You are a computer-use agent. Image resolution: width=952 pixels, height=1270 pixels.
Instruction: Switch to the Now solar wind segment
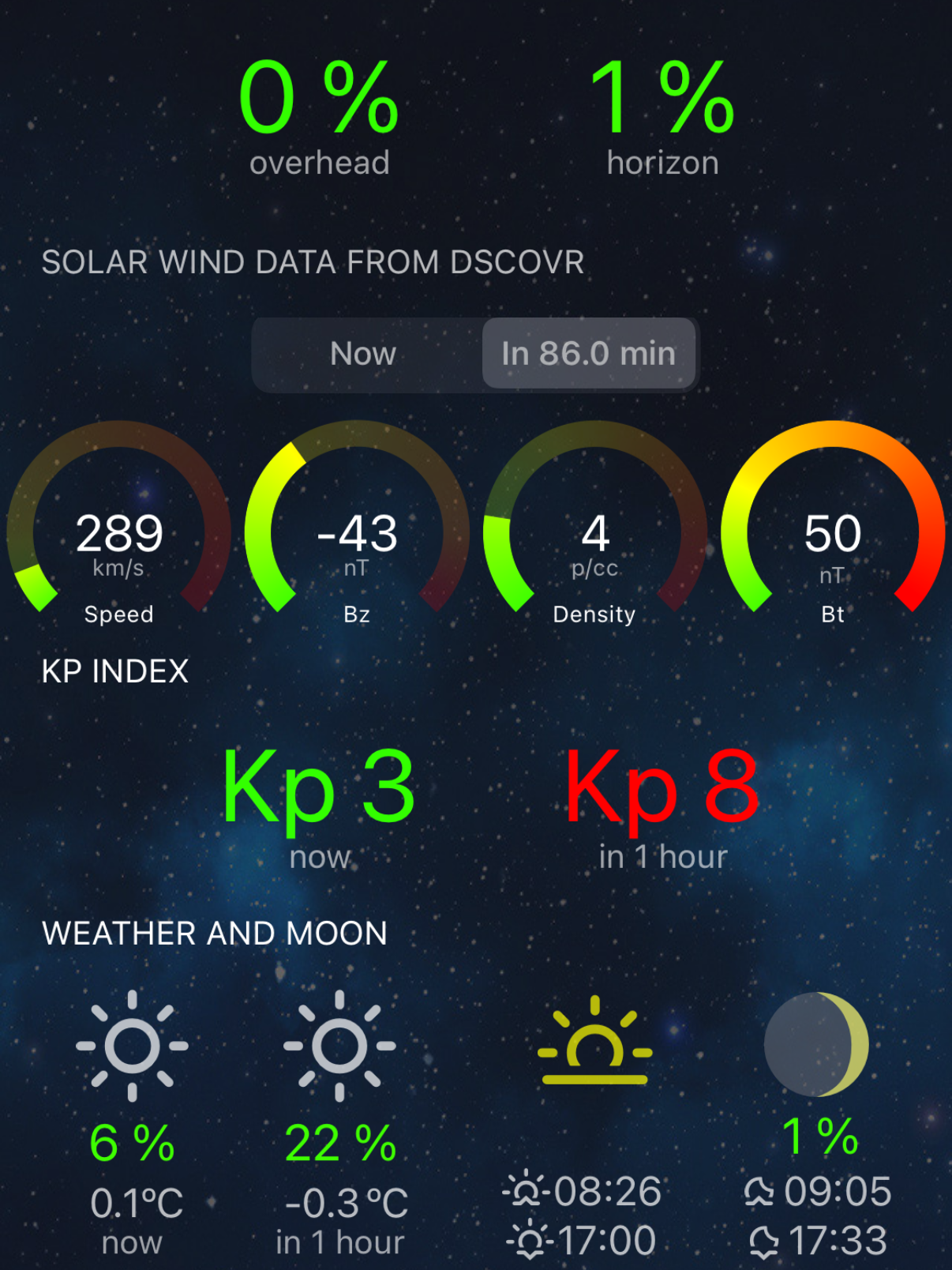tap(364, 354)
